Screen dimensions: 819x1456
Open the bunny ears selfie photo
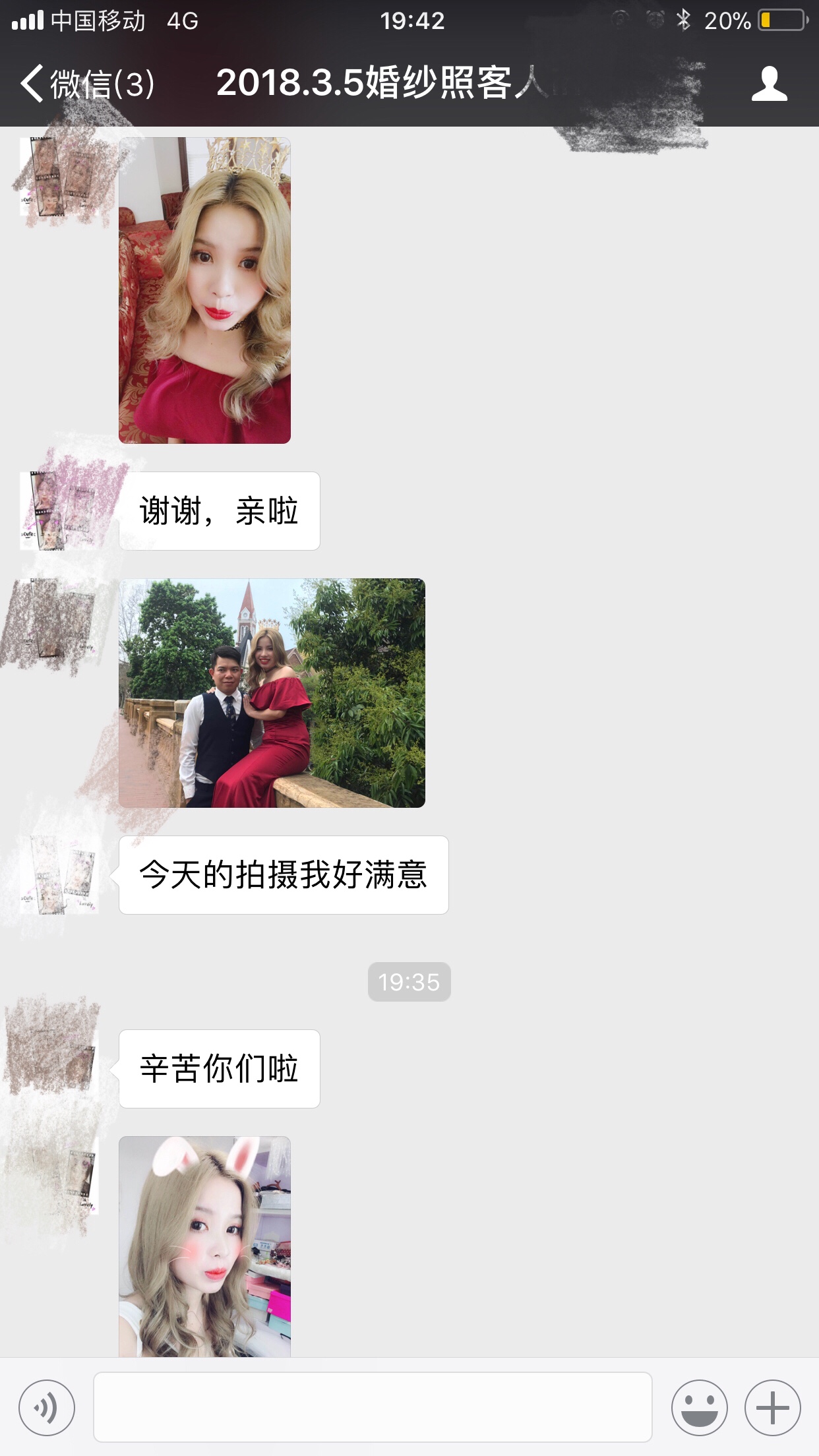click(x=204, y=1246)
